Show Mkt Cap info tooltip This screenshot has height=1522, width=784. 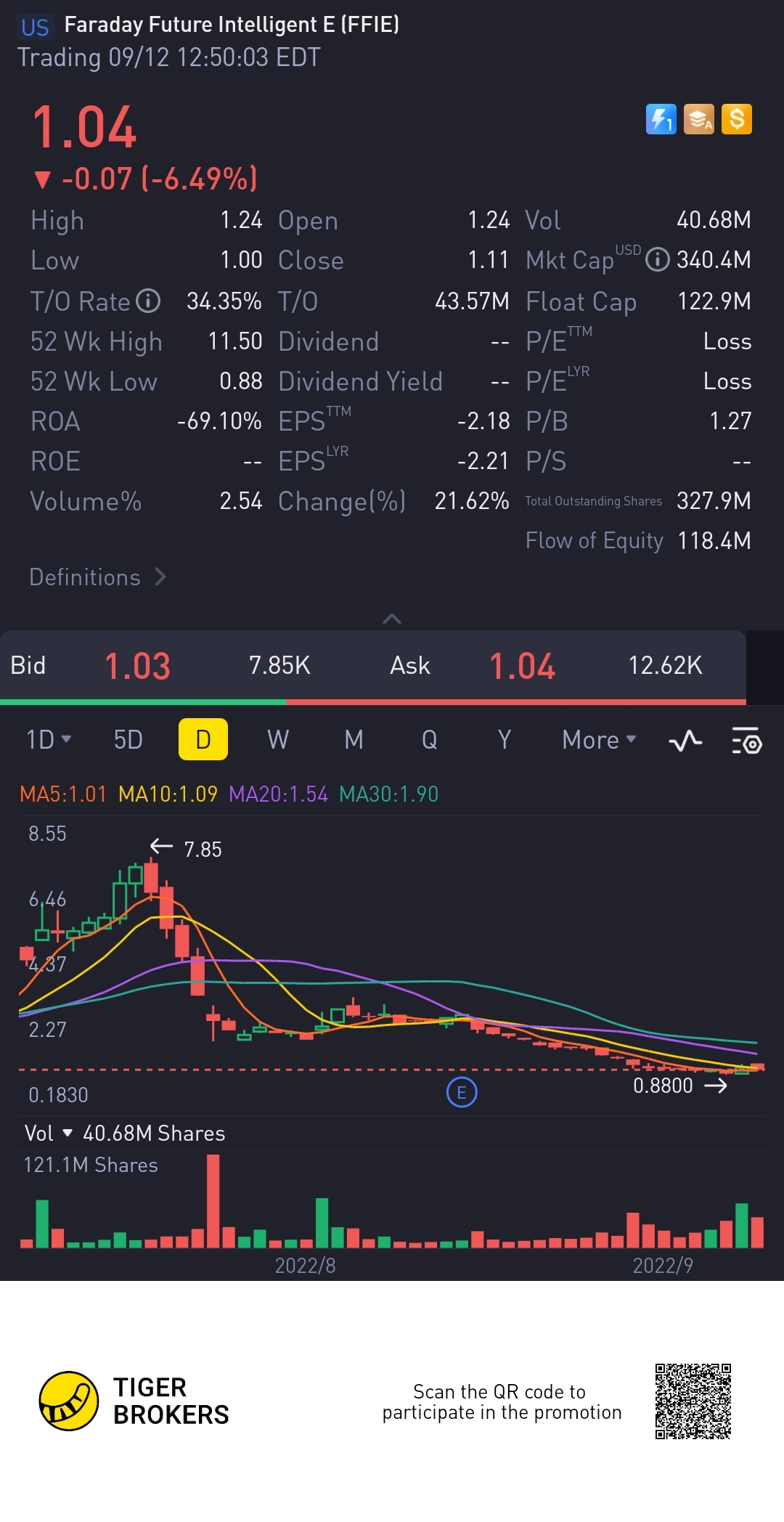click(x=657, y=259)
